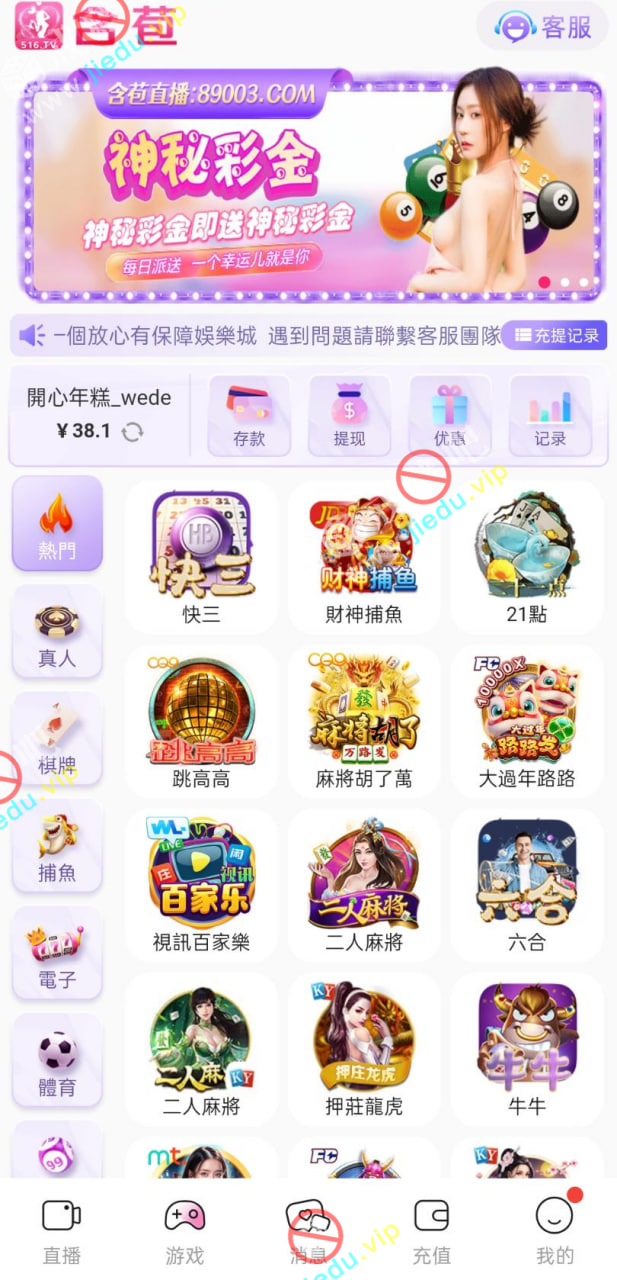Select the 真人 category

[57, 632]
